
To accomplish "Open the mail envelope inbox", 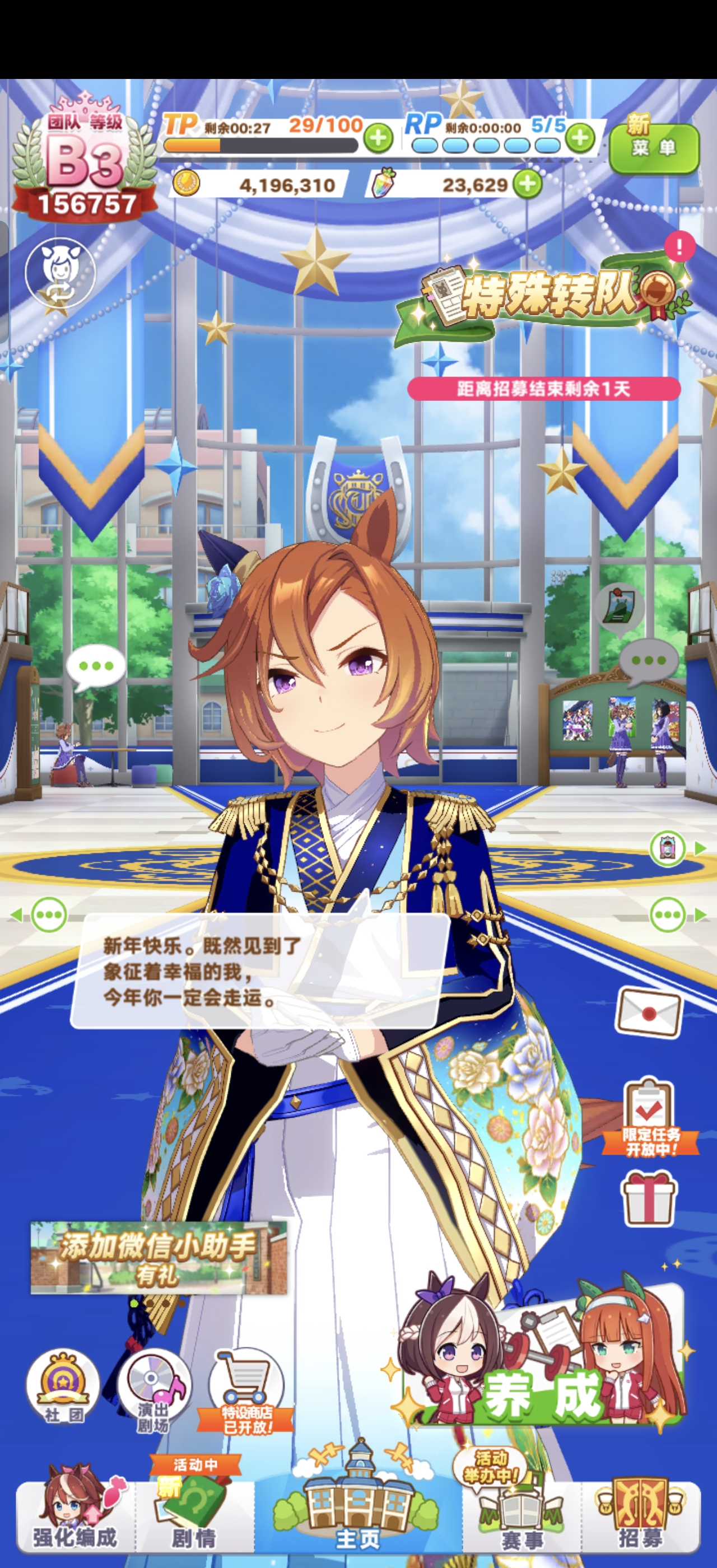I will (648, 1012).
